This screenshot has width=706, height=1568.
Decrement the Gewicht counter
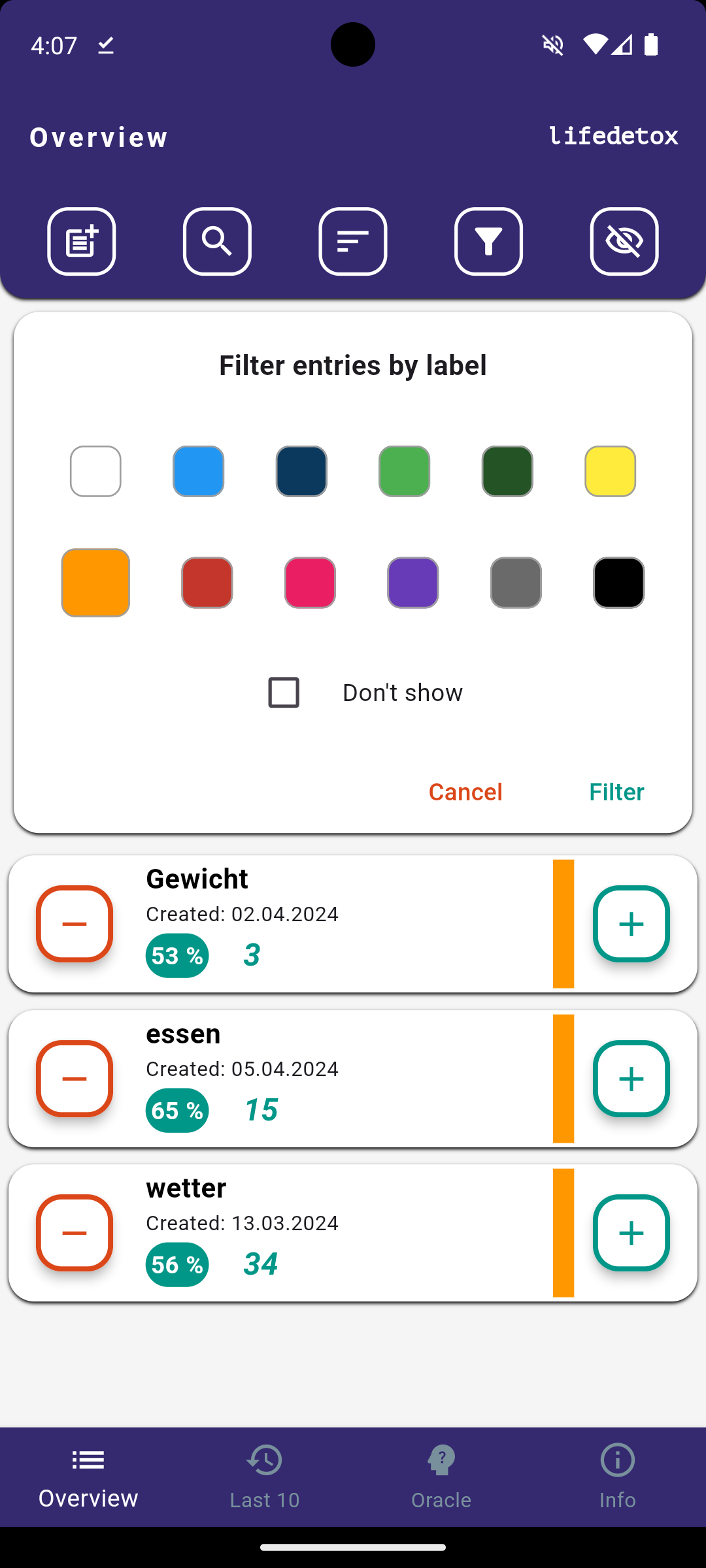click(x=74, y=923)
